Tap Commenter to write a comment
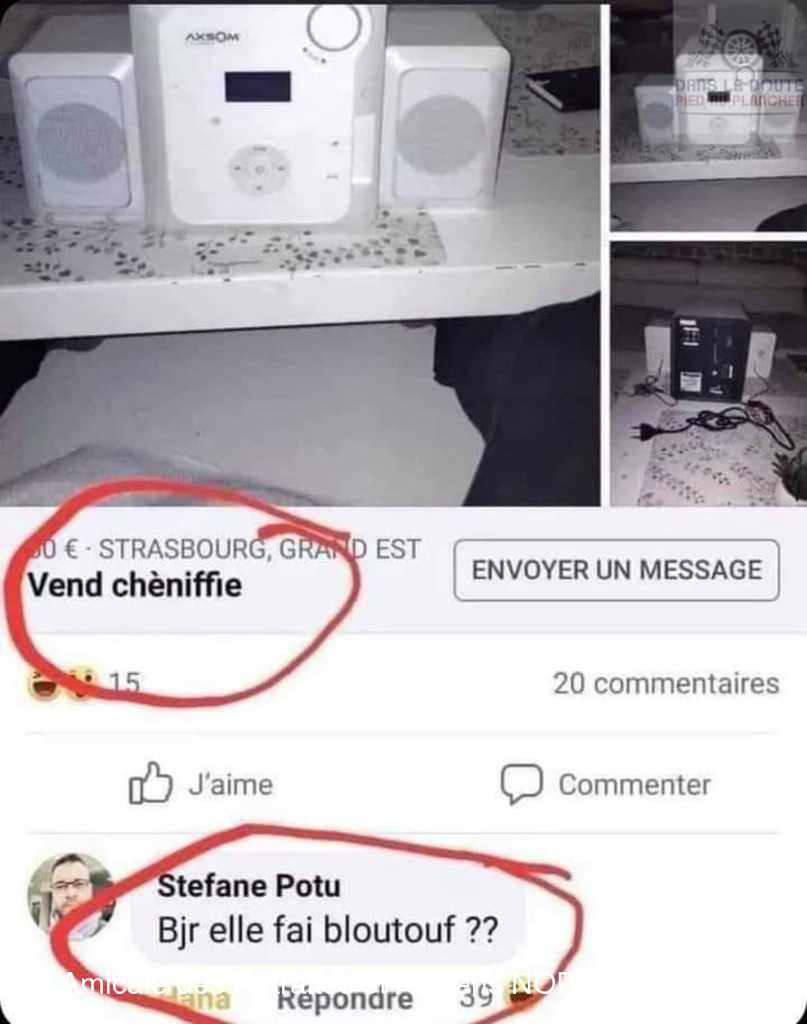Viewport: 807px width, 1024px height. (606, 784)
